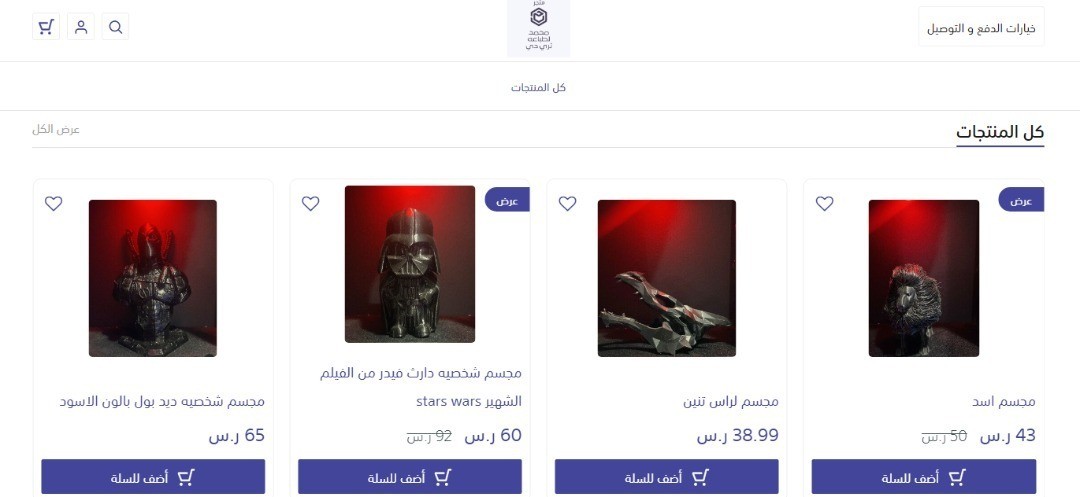Open the user account icon
Viewport: 1080px width, 497px height.
pos(81,27)
